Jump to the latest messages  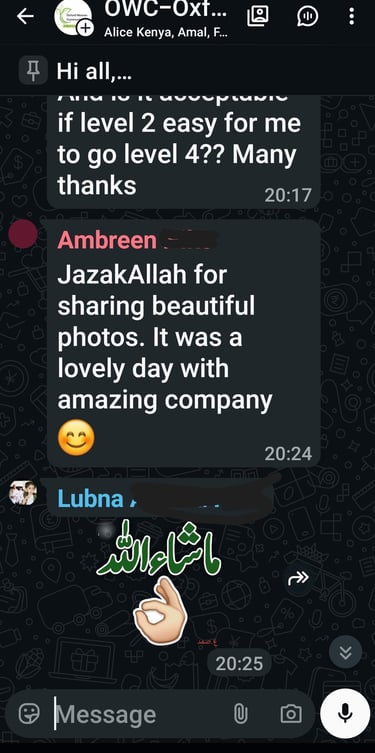[346, 652]
